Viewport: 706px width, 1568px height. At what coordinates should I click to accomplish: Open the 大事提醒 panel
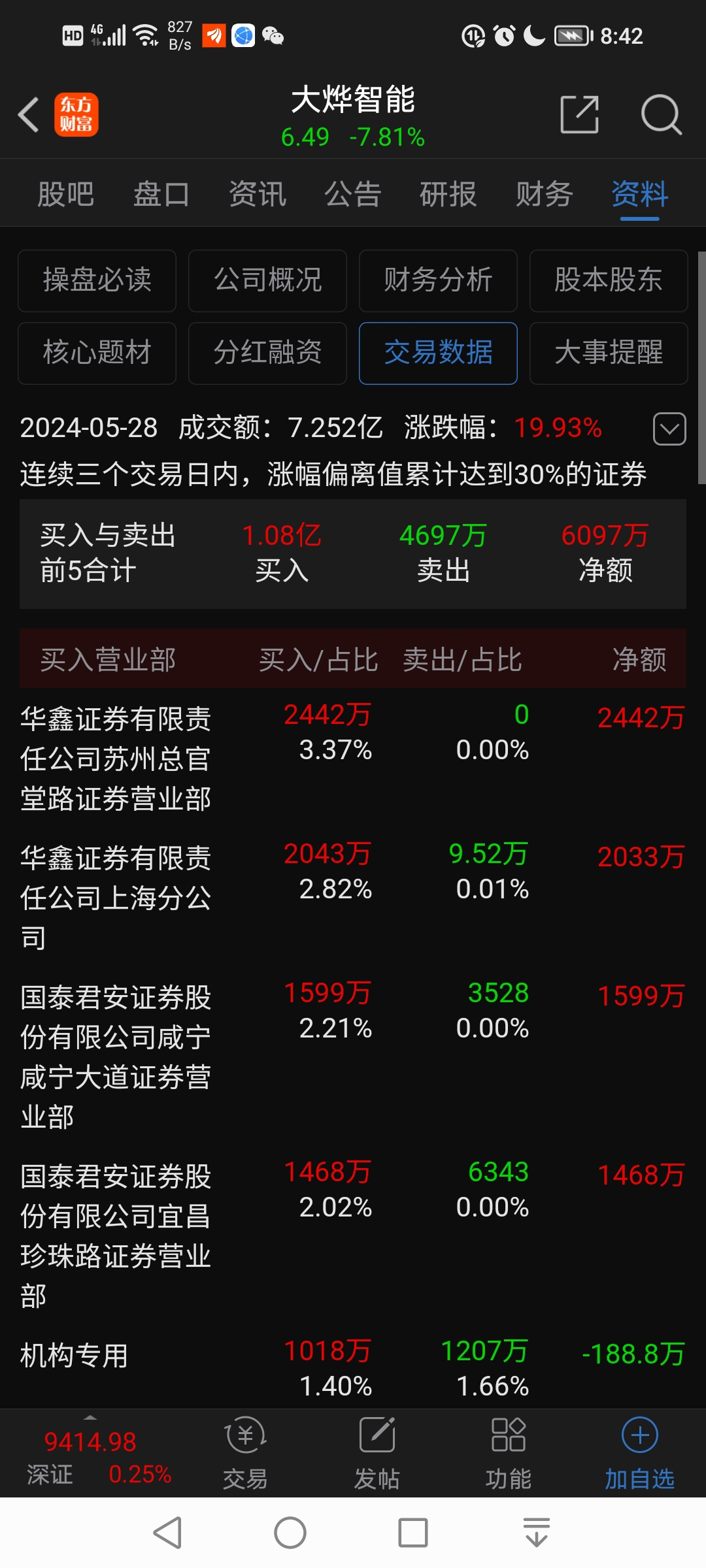607,353
